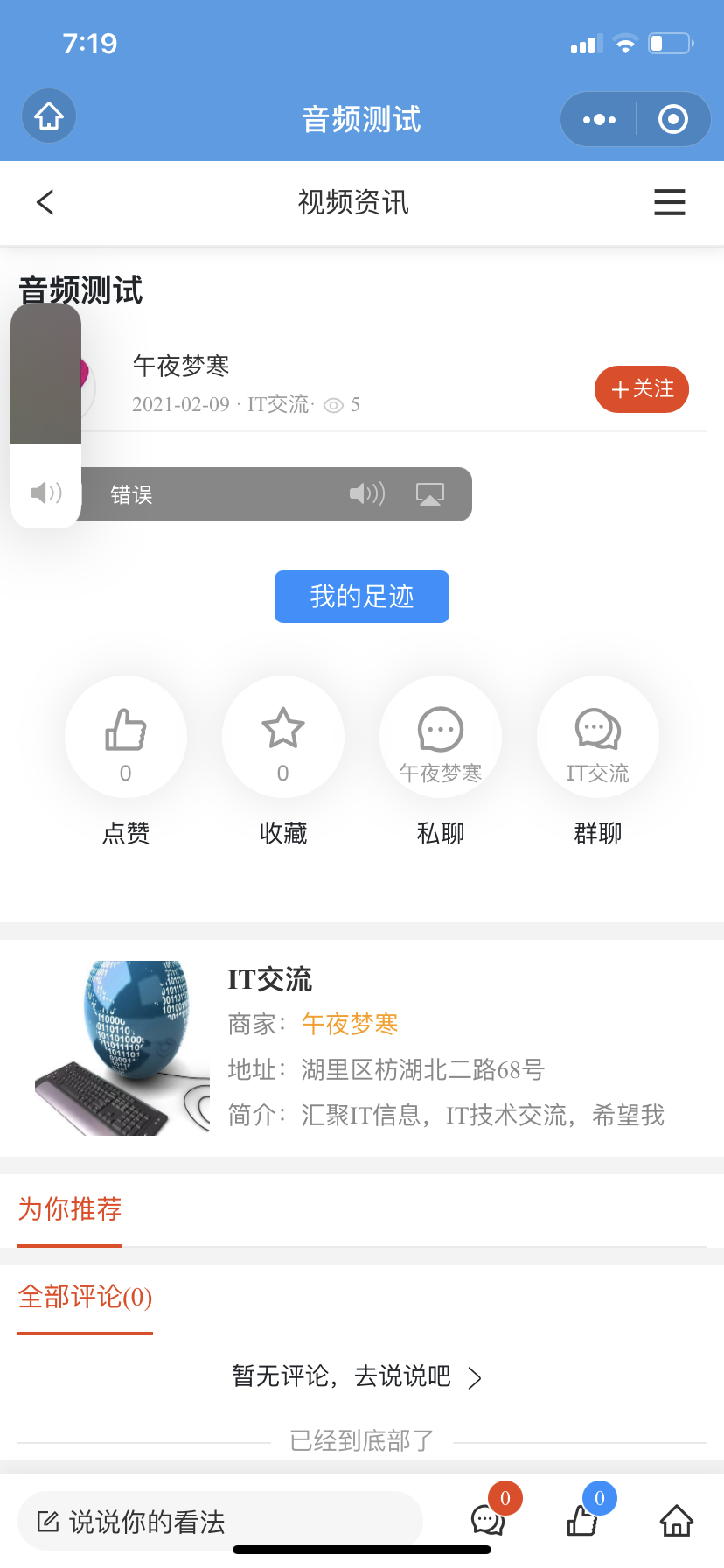
Task: Tap the home icon in the header
Action: (x=49, y=116)
